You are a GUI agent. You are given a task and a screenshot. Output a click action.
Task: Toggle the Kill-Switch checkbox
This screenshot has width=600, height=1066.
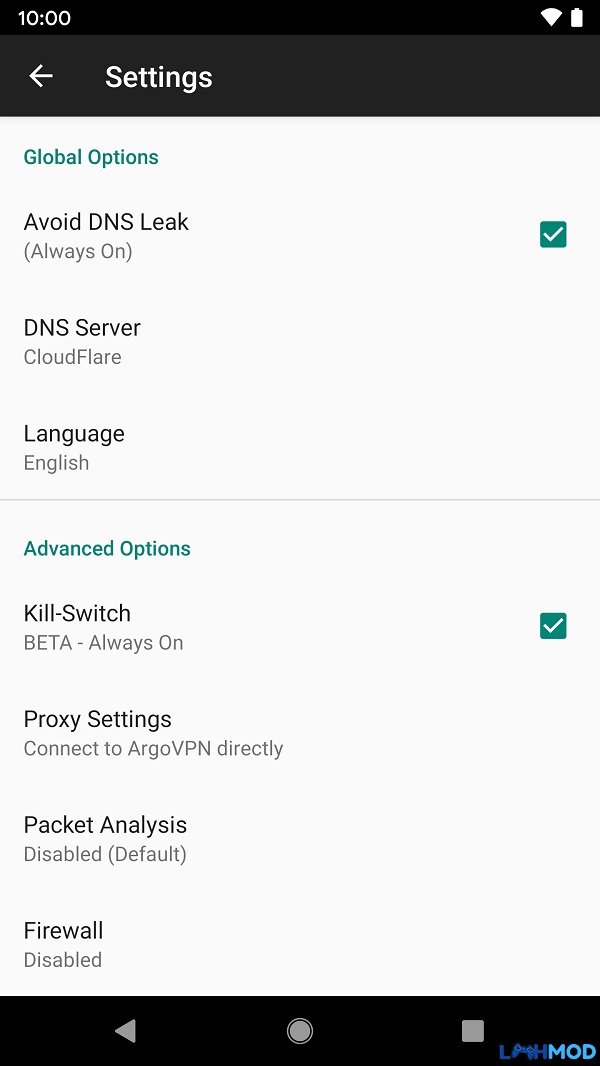coord(552,626)
